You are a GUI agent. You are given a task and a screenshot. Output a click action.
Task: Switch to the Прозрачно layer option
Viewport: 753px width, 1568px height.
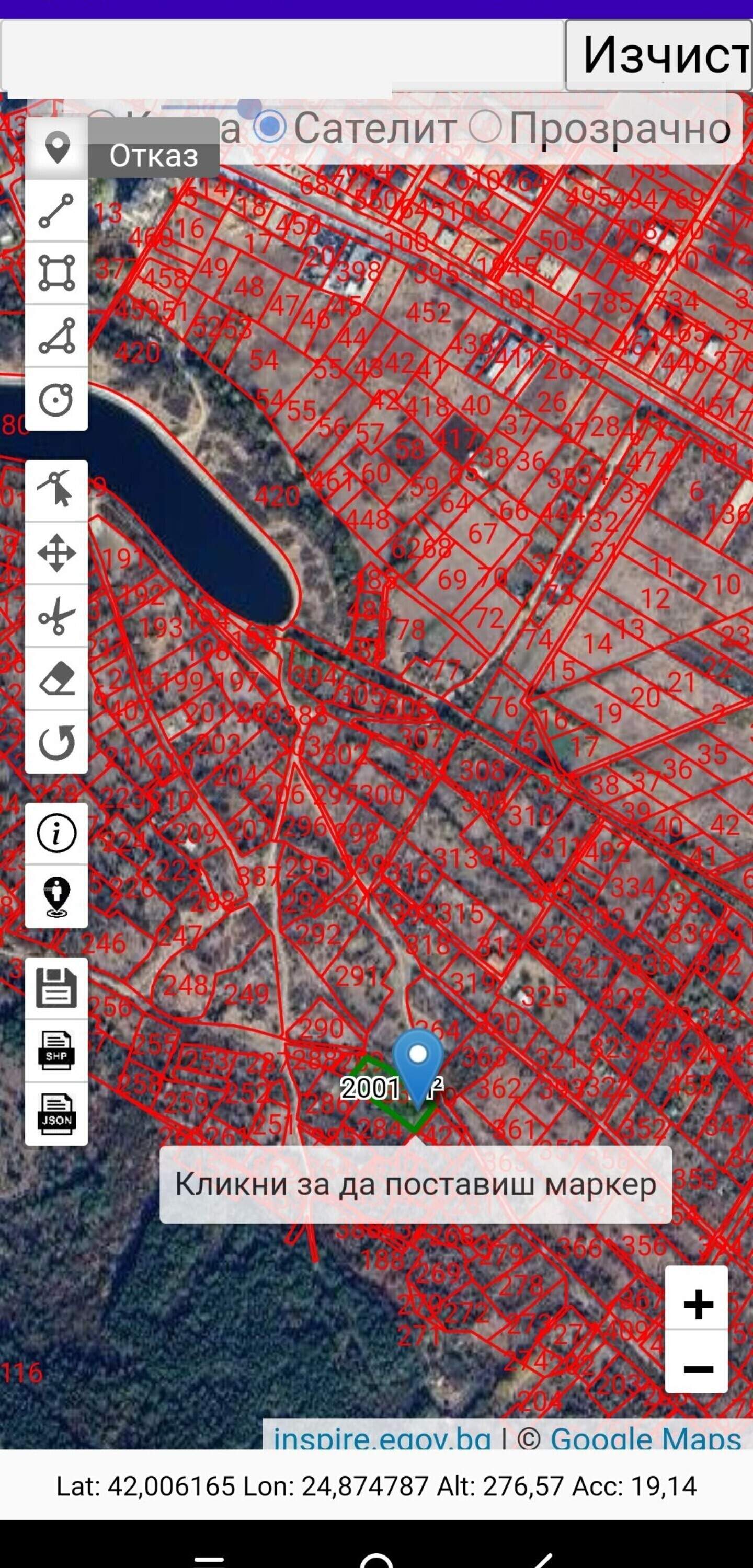(x=600, y=128)
